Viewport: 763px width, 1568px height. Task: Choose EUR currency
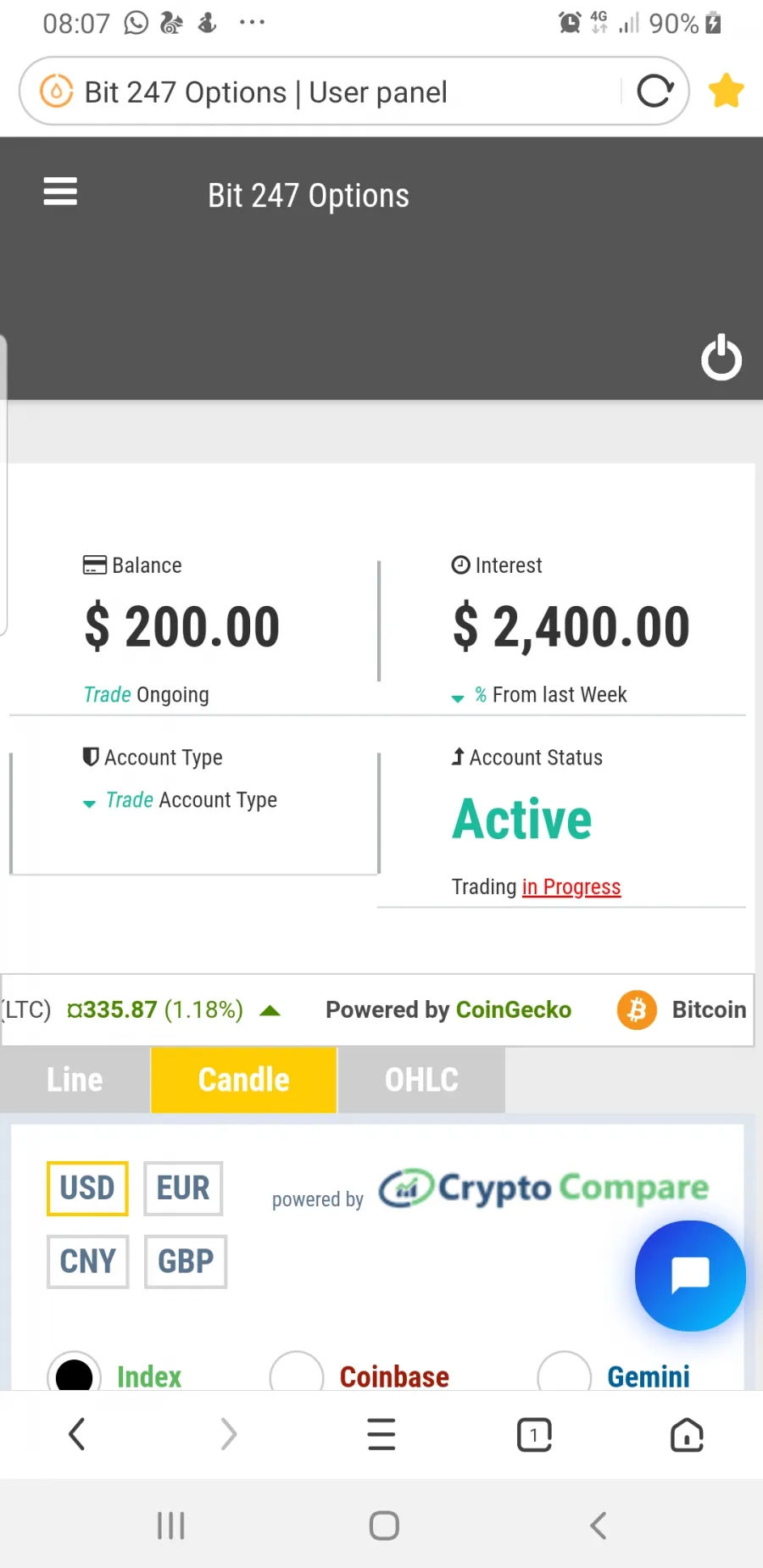183,1188
